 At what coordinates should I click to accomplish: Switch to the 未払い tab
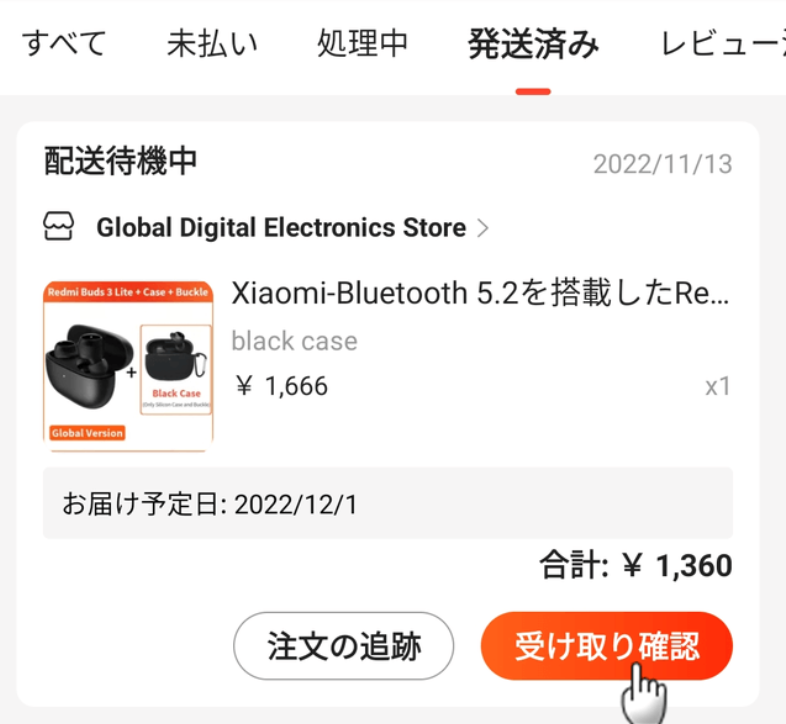[211, 45]
